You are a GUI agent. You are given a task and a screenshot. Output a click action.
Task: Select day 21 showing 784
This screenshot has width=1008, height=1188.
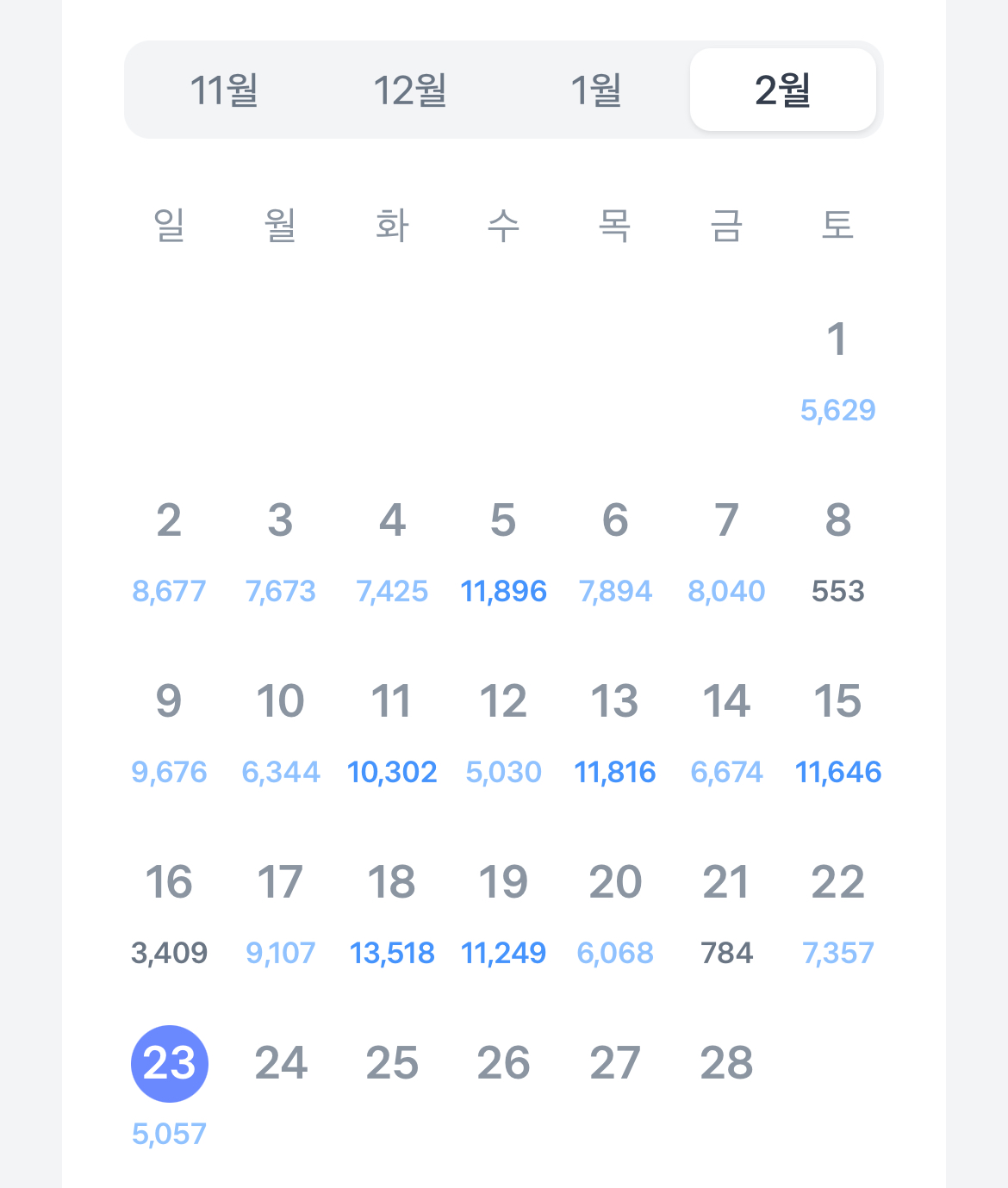coord(726,913)
